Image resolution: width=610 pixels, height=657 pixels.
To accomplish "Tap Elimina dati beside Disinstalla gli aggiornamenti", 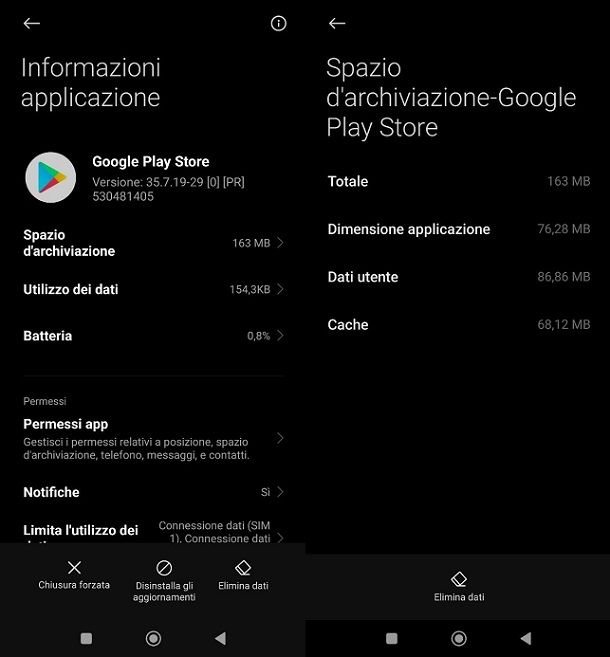I will pos(243,575).
